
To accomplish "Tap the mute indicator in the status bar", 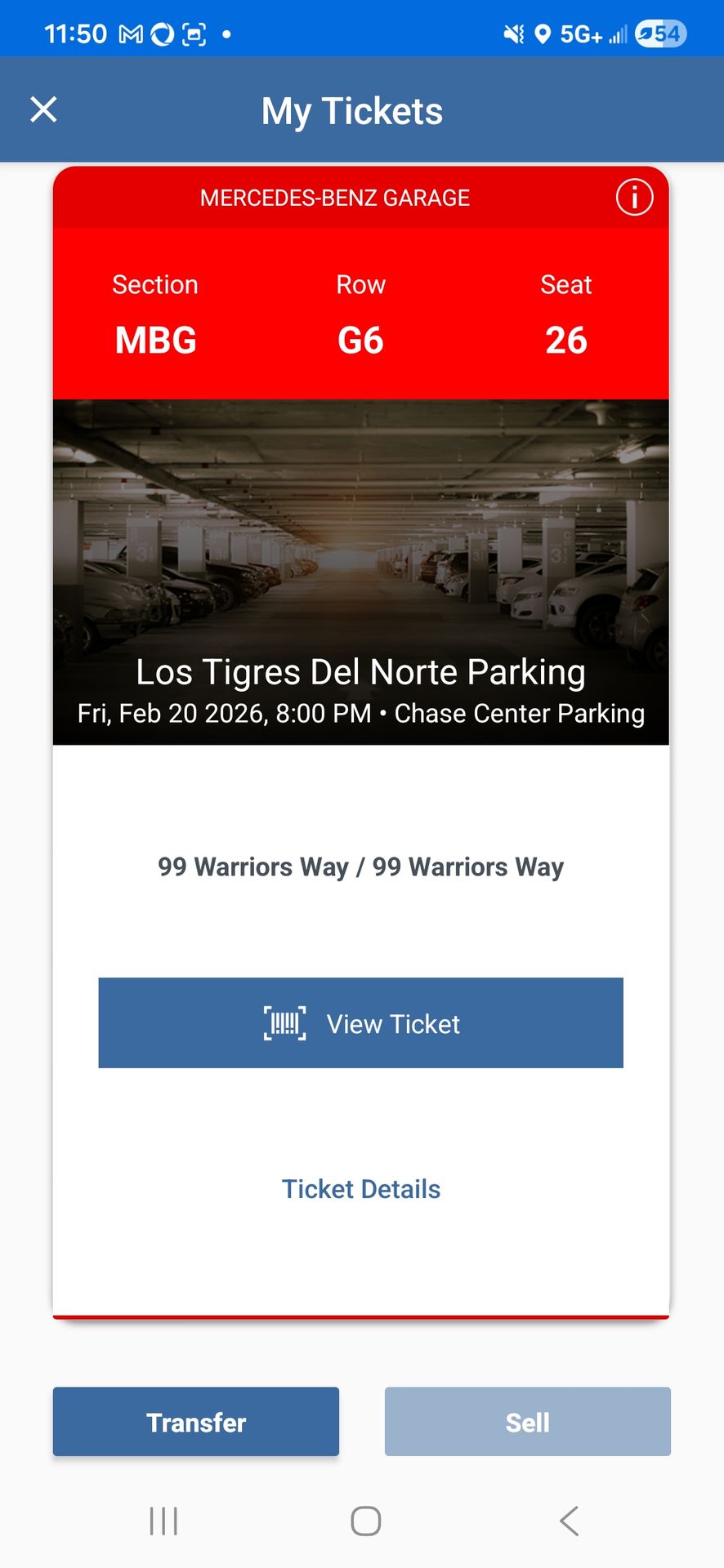I will click(511, 33).
